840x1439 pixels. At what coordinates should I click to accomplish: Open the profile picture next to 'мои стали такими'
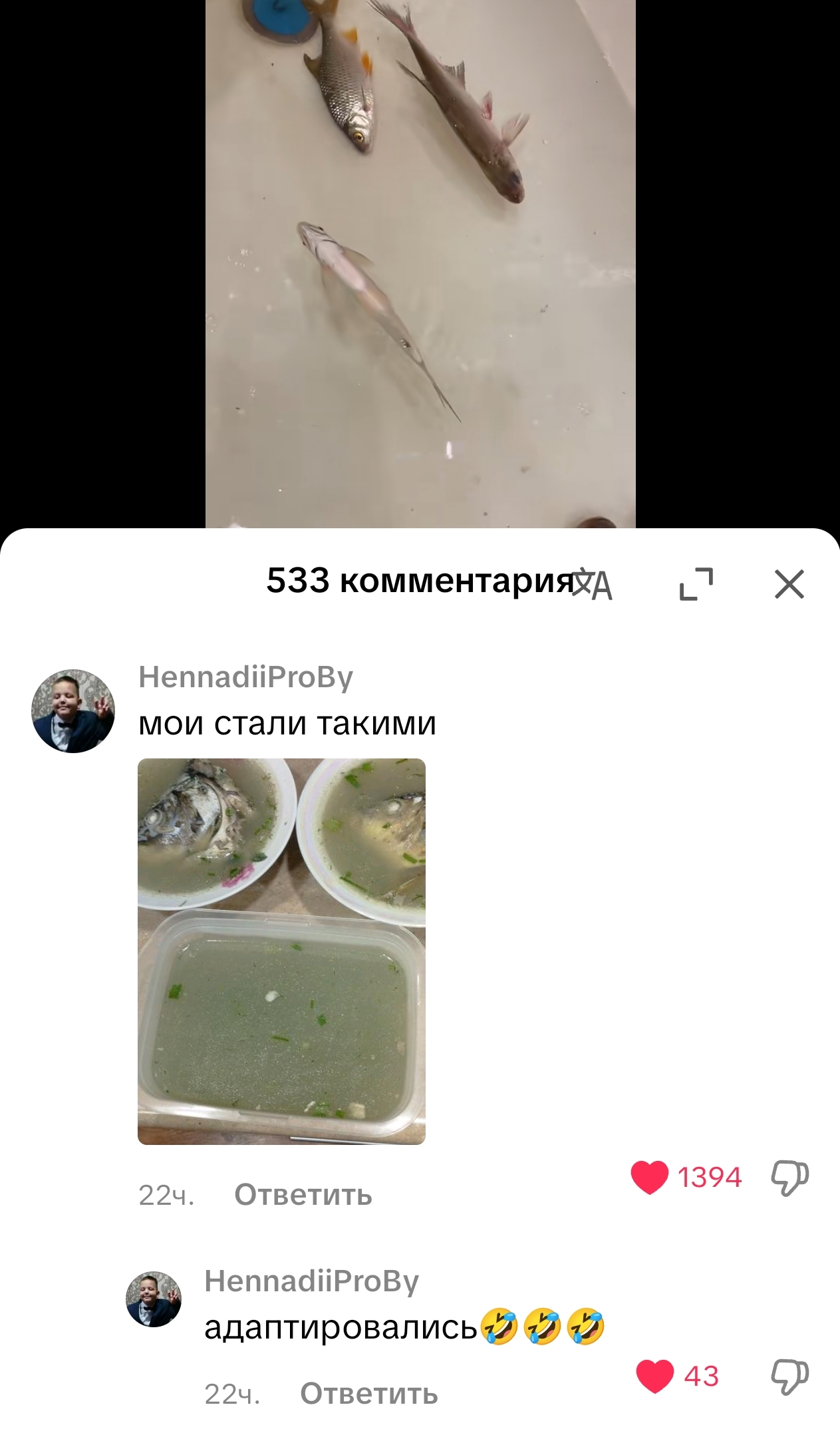(x=73, y=711)
